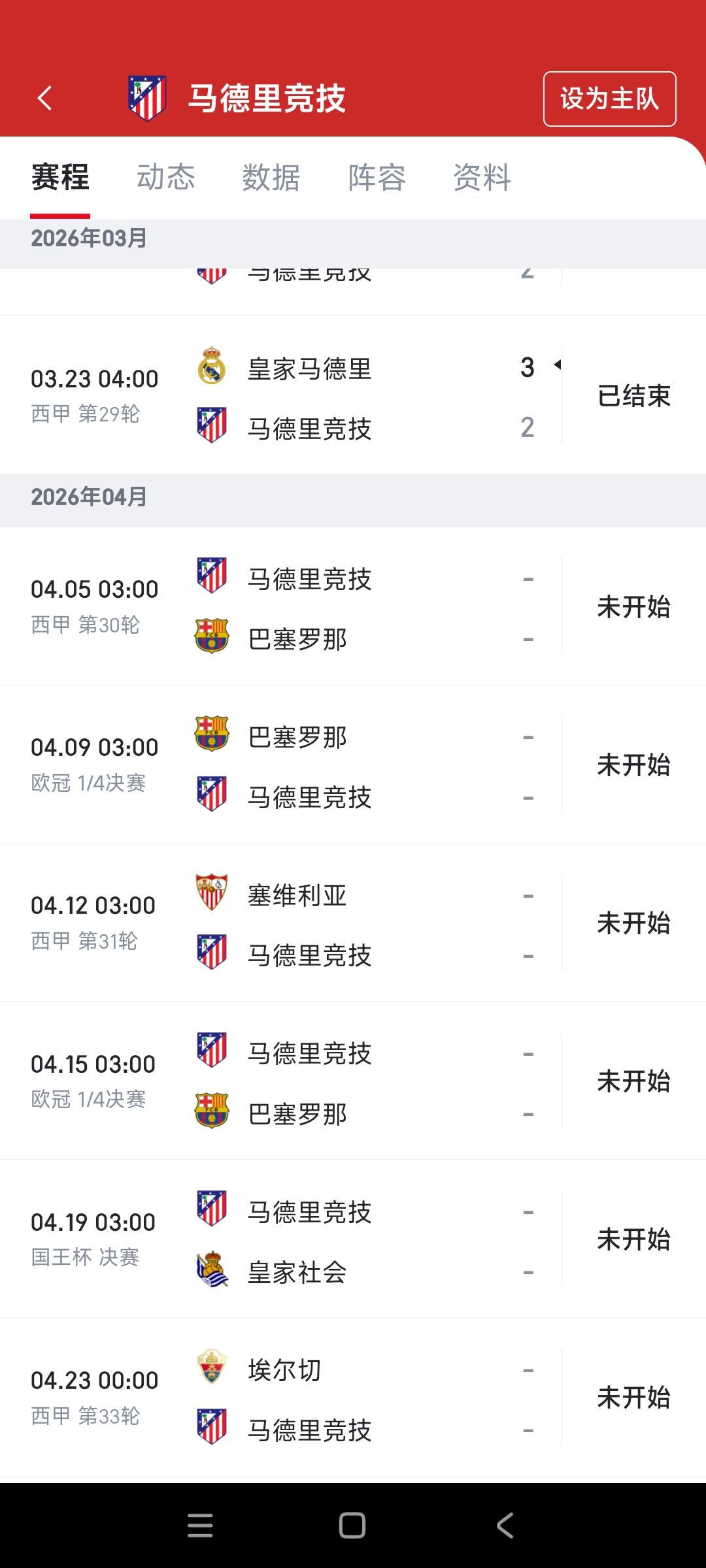706x1568 pixels.
Task: Tap the 设为主队 button
Action: click(611, 98)
